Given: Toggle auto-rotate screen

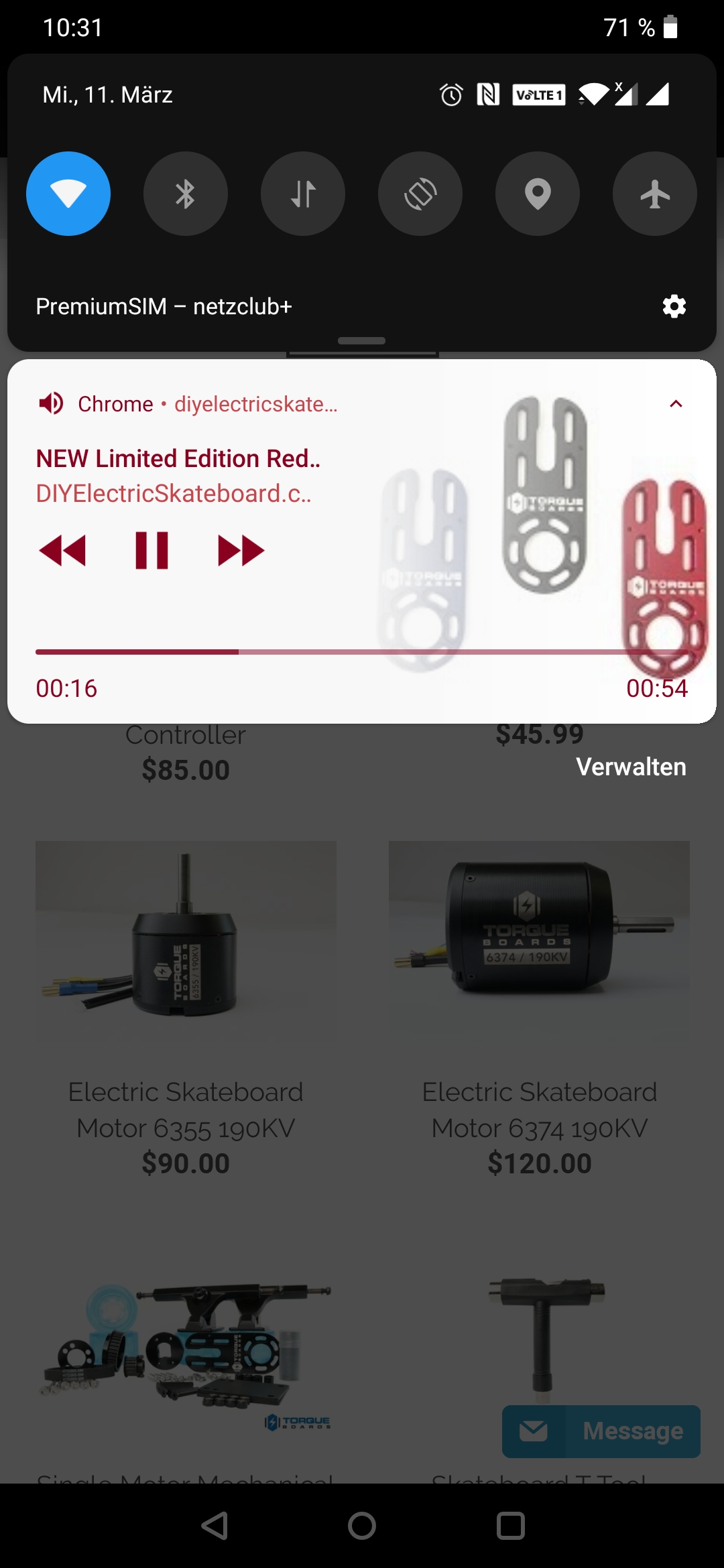Looking at the screenshot, I should click(420, 194).
